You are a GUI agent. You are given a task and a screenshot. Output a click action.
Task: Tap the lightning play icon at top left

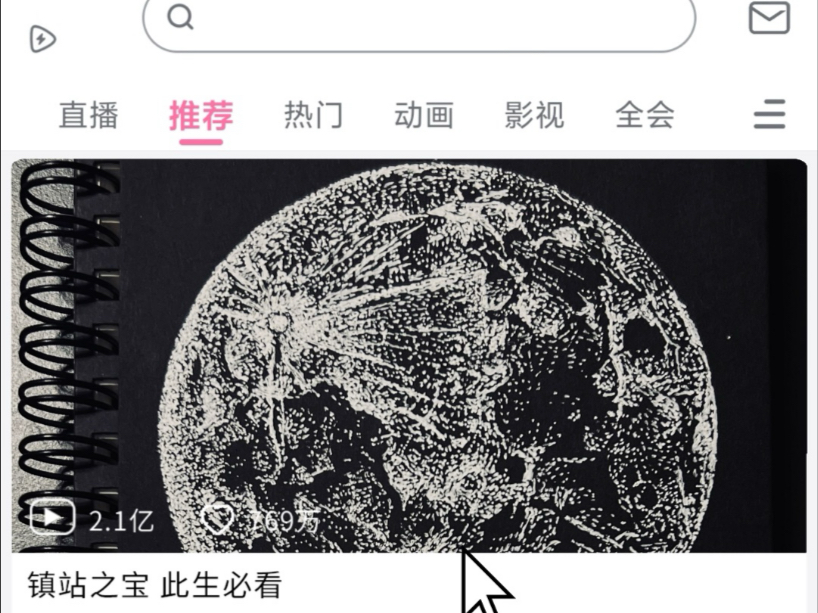pos(42,39)
